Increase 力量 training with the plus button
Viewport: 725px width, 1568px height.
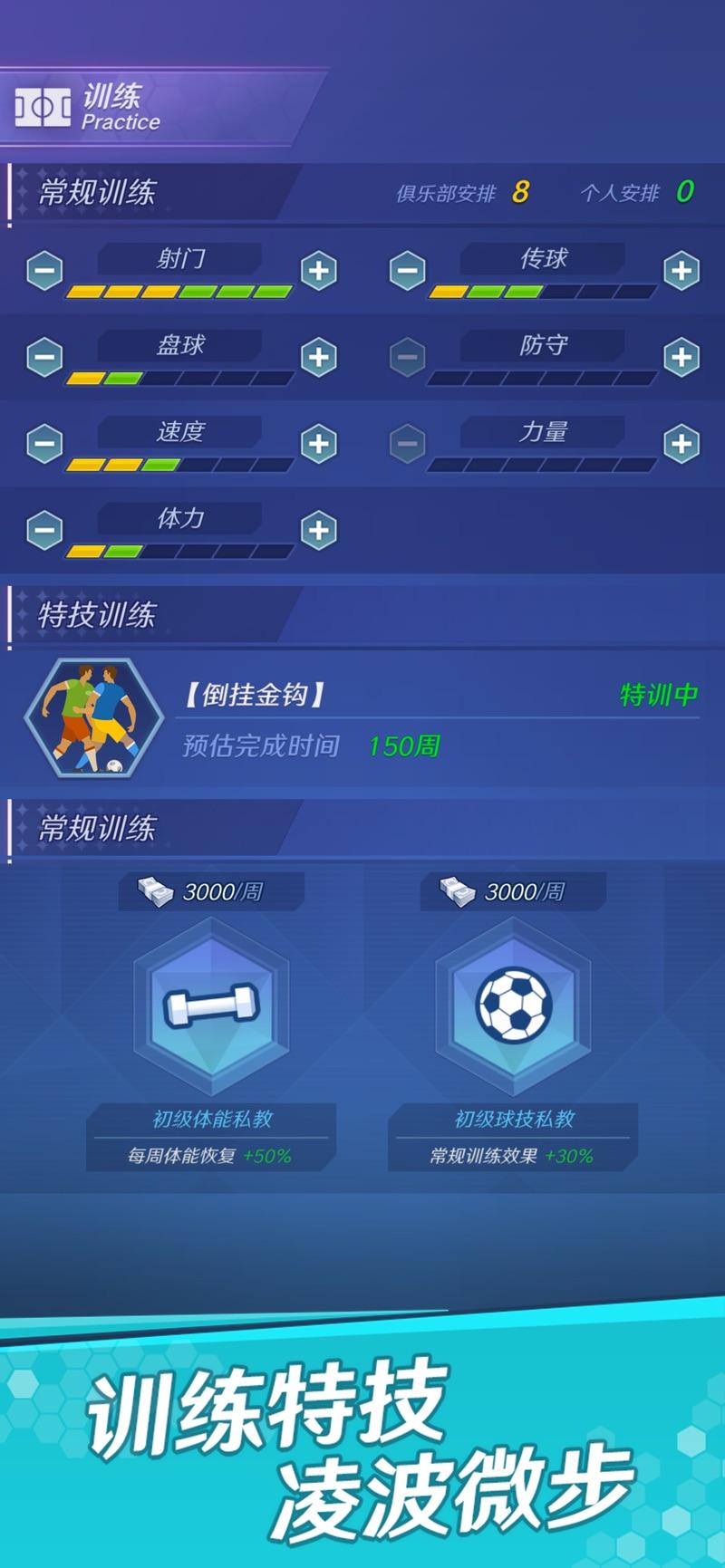tap(681, 444)
